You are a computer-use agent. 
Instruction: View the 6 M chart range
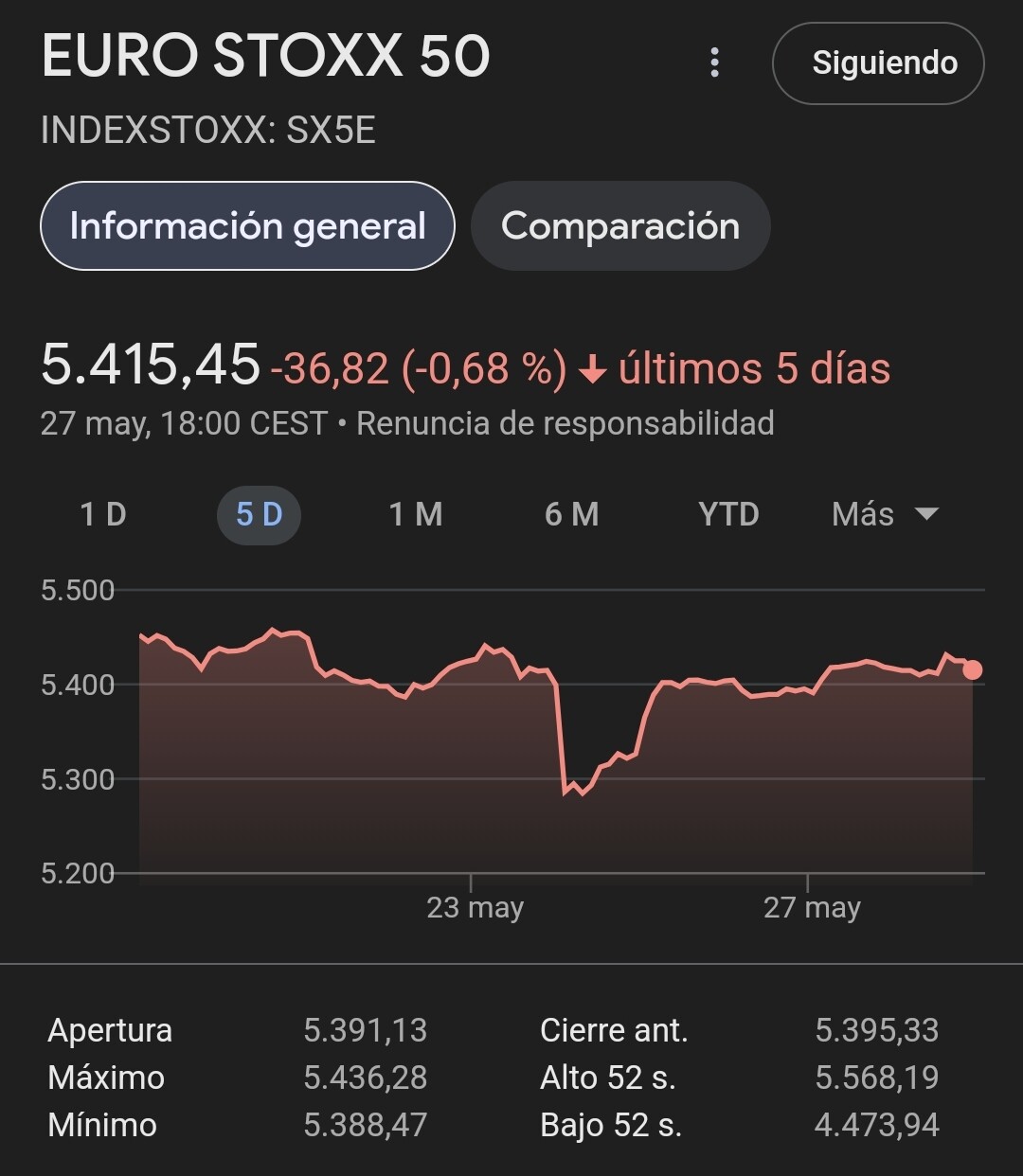[x=572, y=514]
